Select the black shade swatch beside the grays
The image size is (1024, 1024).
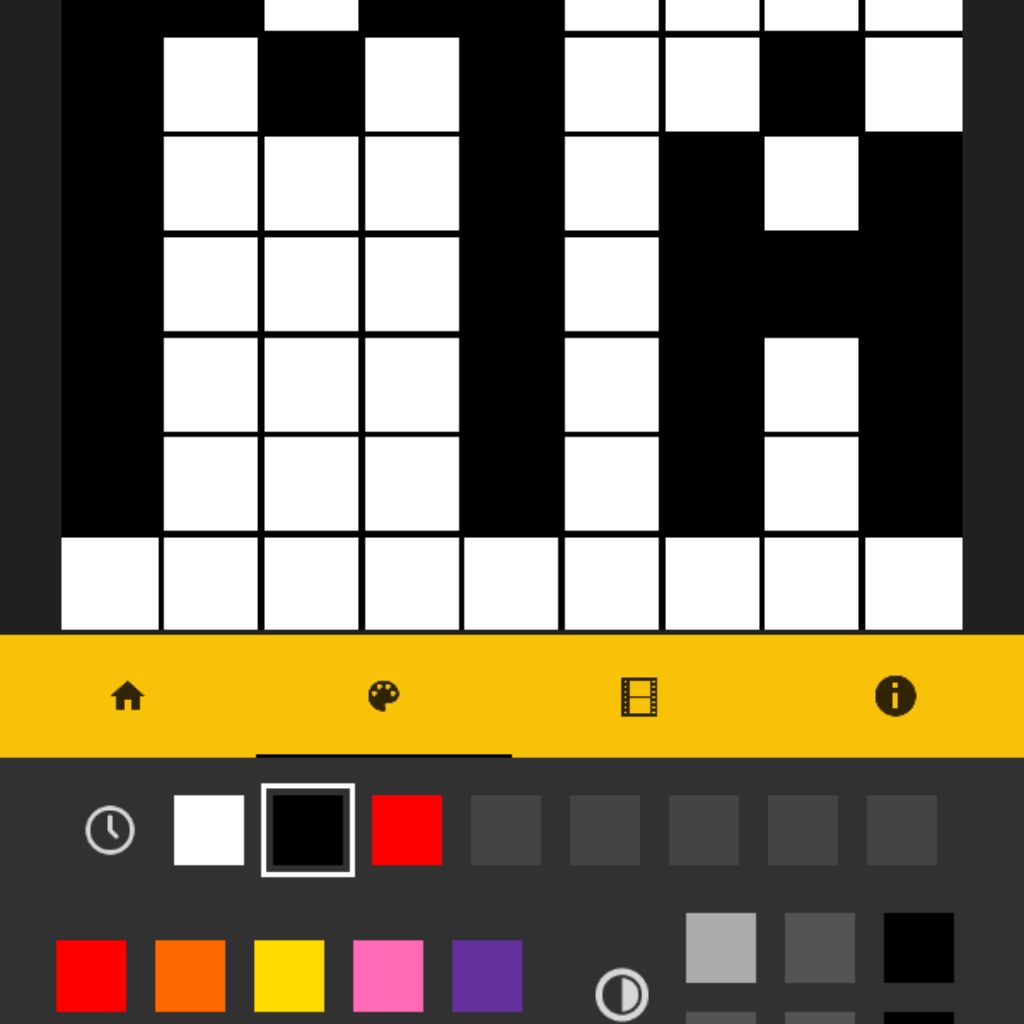click(x=919, y=947)
